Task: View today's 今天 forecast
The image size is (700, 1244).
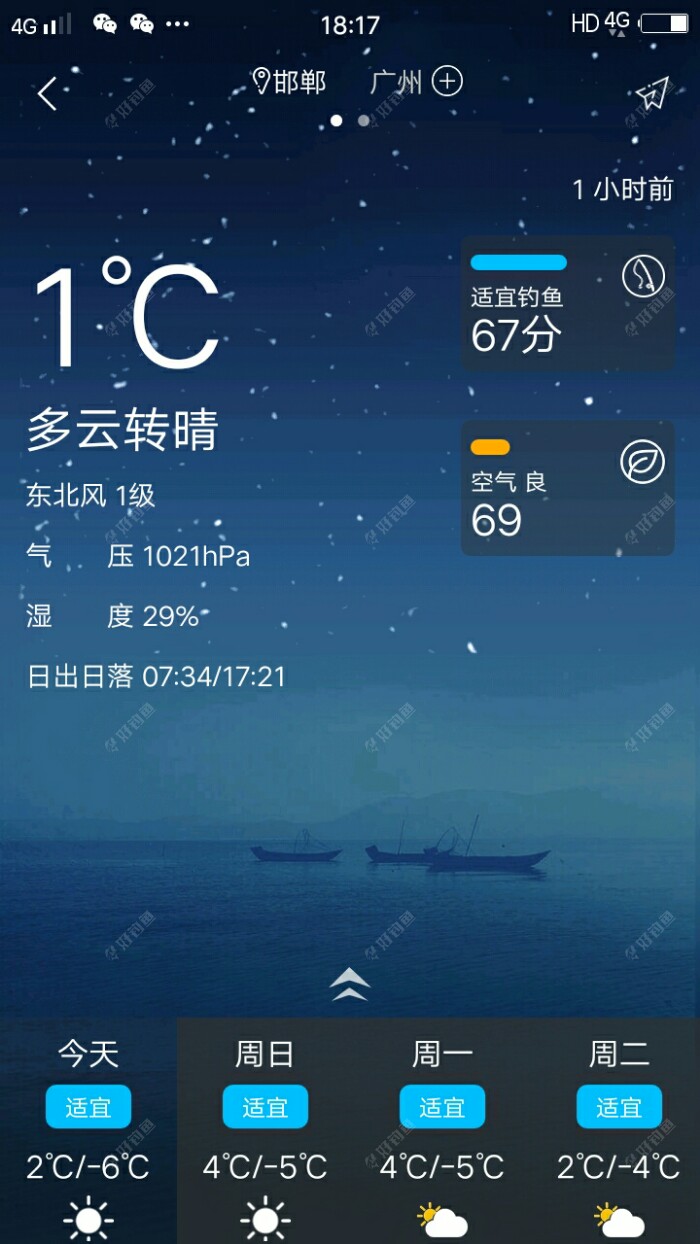Action: click(x=88, y=1130)
